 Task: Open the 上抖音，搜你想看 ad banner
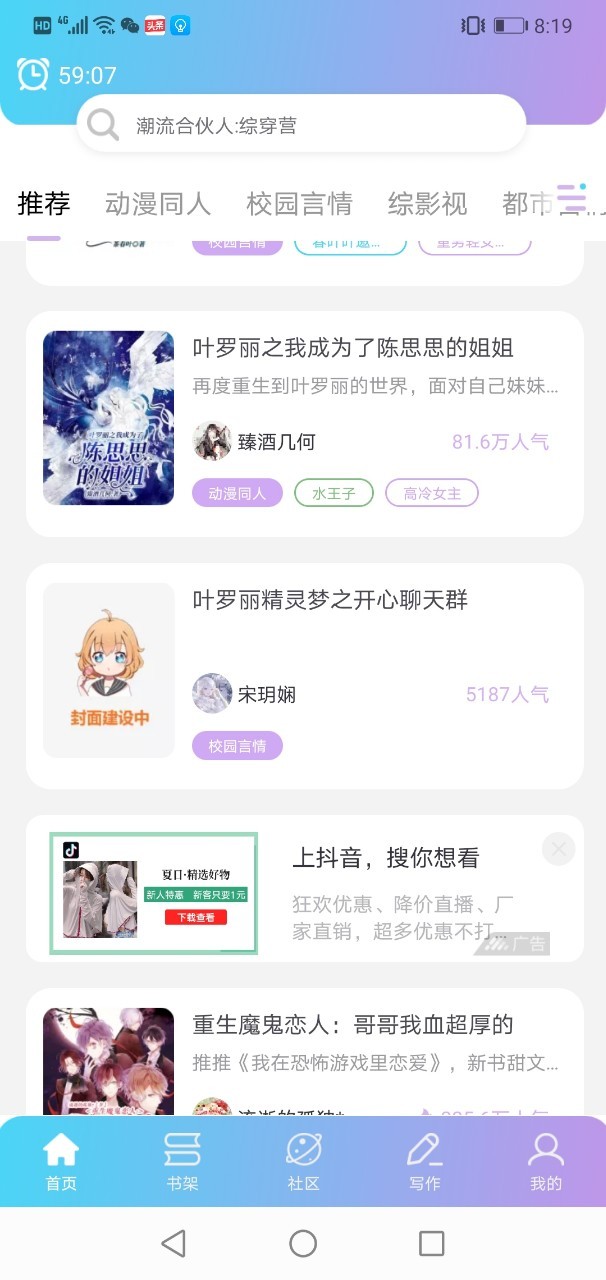(304, 889)
